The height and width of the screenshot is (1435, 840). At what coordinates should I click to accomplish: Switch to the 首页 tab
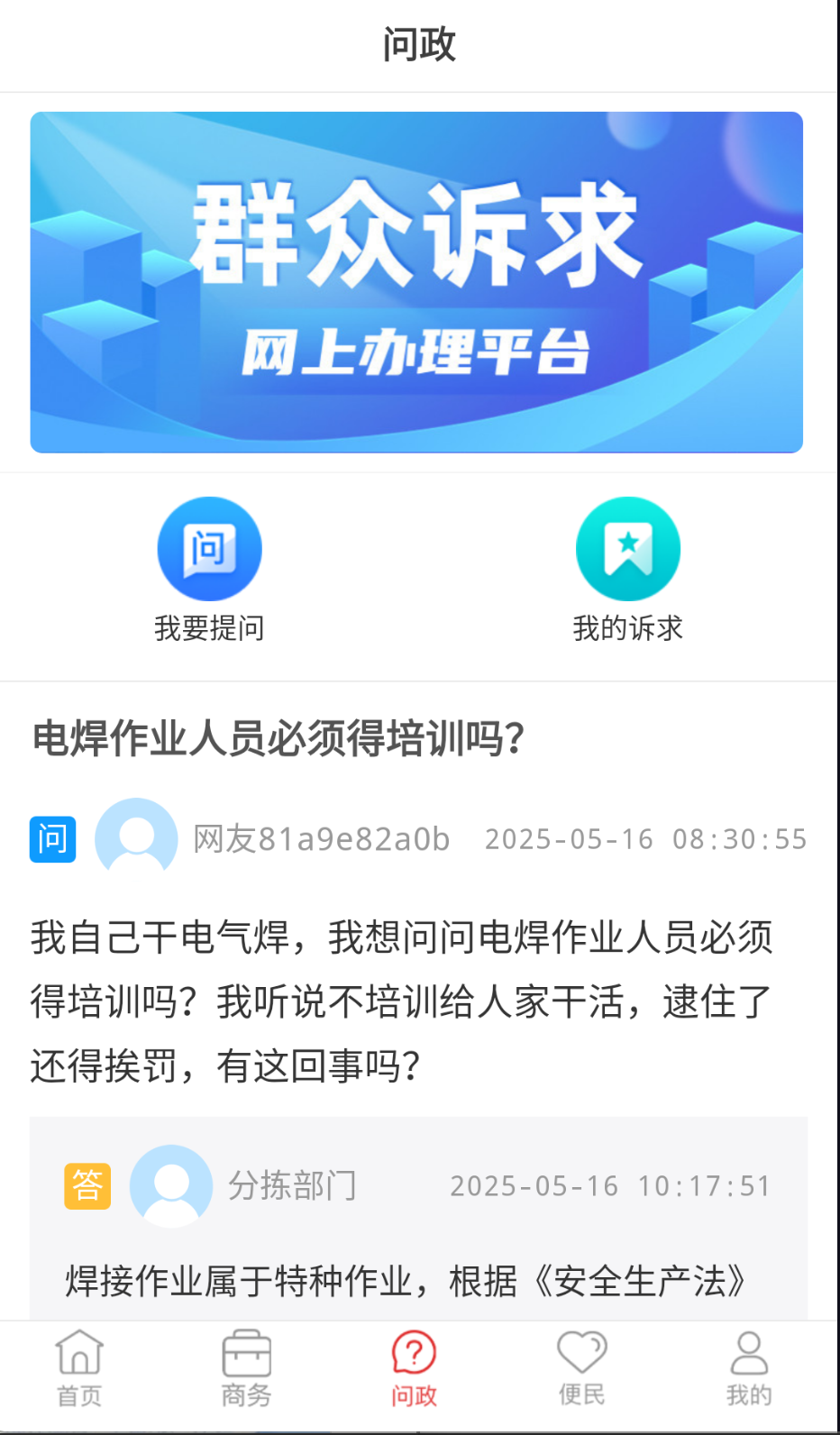79,1368
